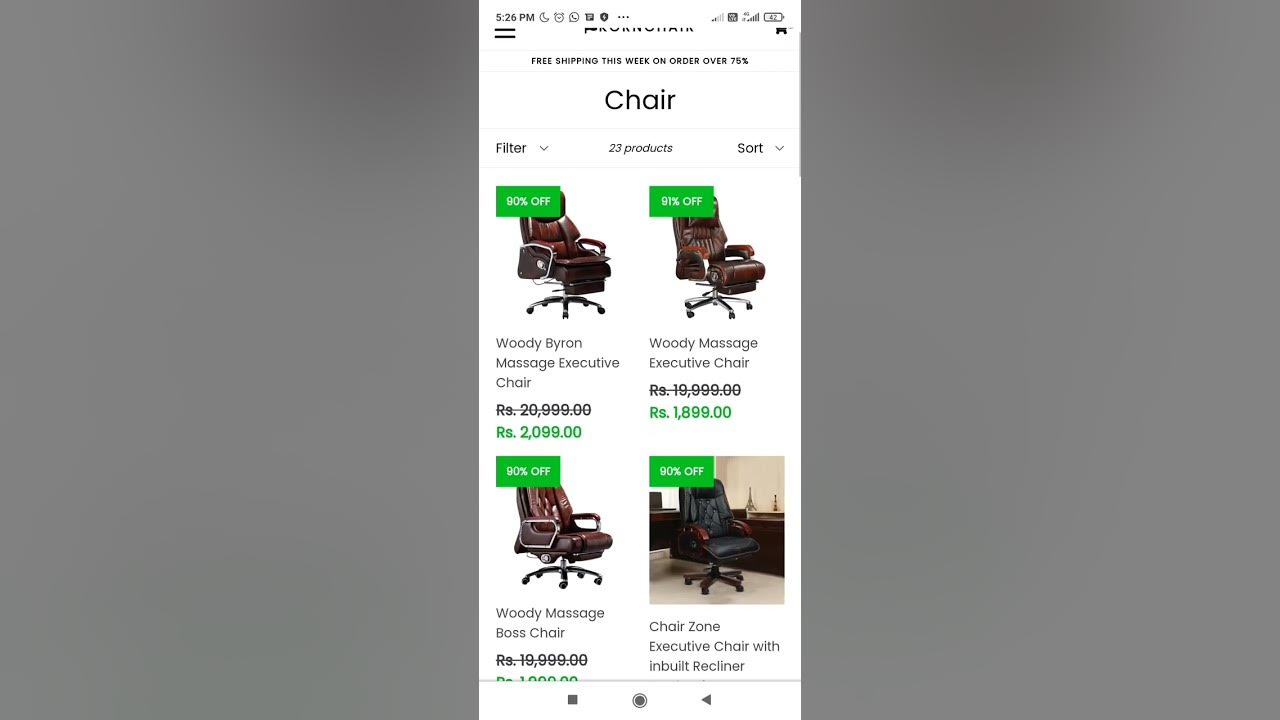Expand the Filter dropdown

522,148
